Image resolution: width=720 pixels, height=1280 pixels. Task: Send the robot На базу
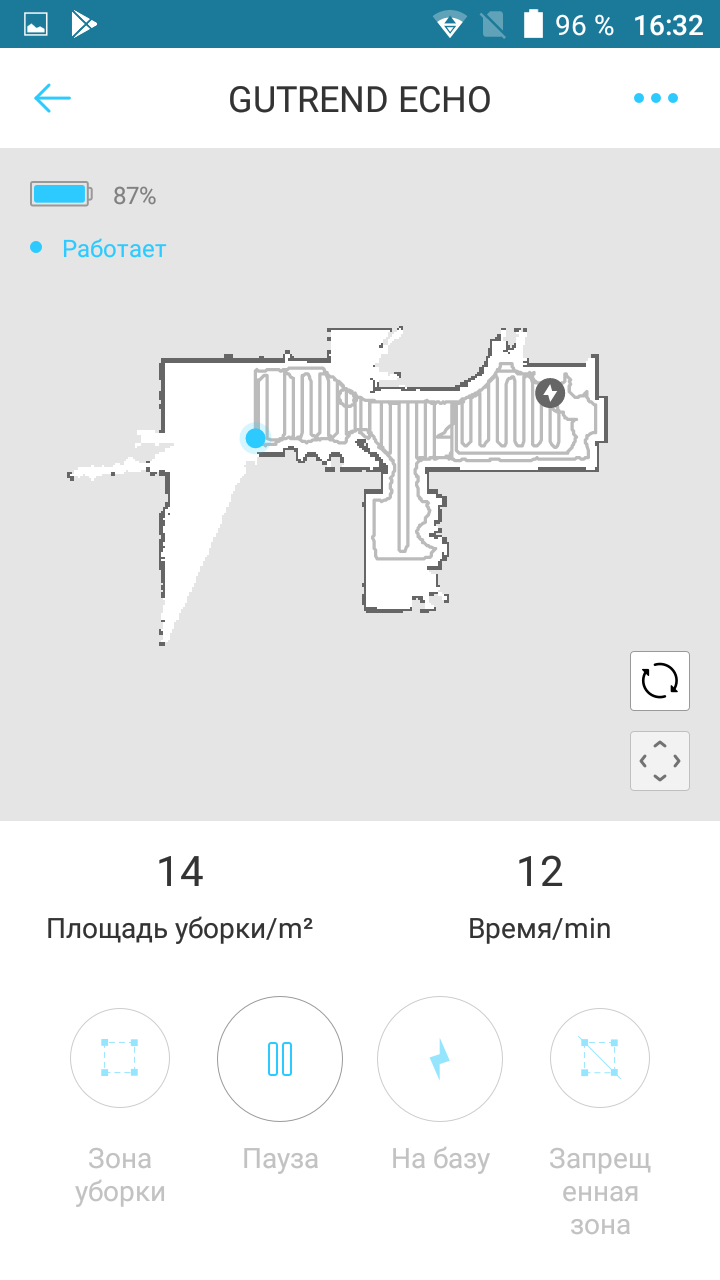coord(440,1058)
